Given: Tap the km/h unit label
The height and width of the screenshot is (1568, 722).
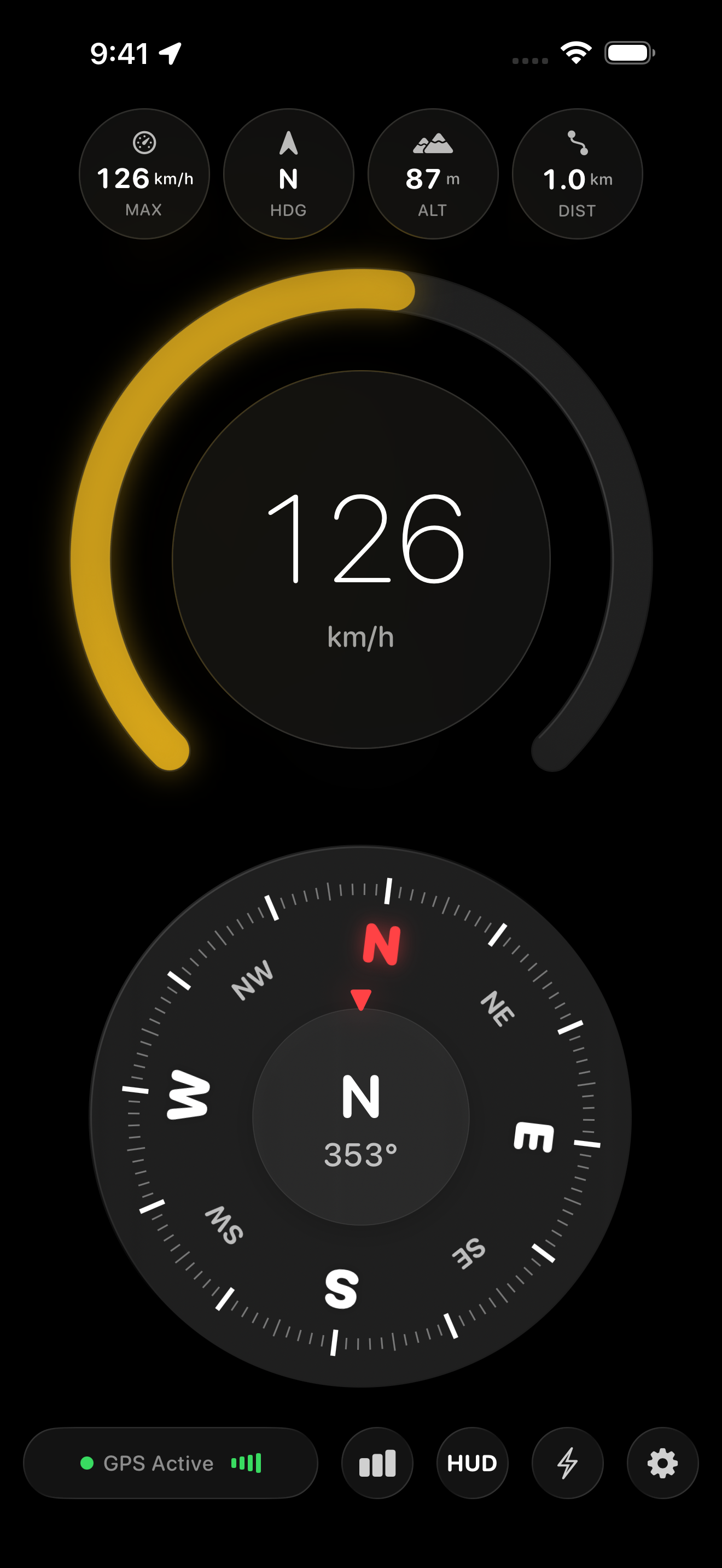Looking at the screenshot, I should [x=361, y=637].
